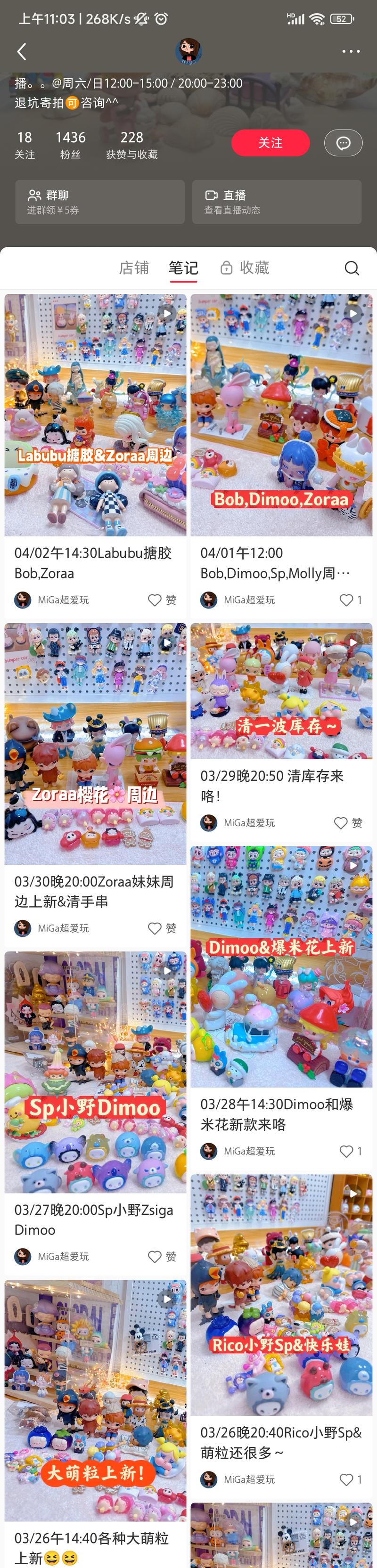
Task: Like the 04/02午14:30Labubu搪胶 note
Action: coord(156,600)
